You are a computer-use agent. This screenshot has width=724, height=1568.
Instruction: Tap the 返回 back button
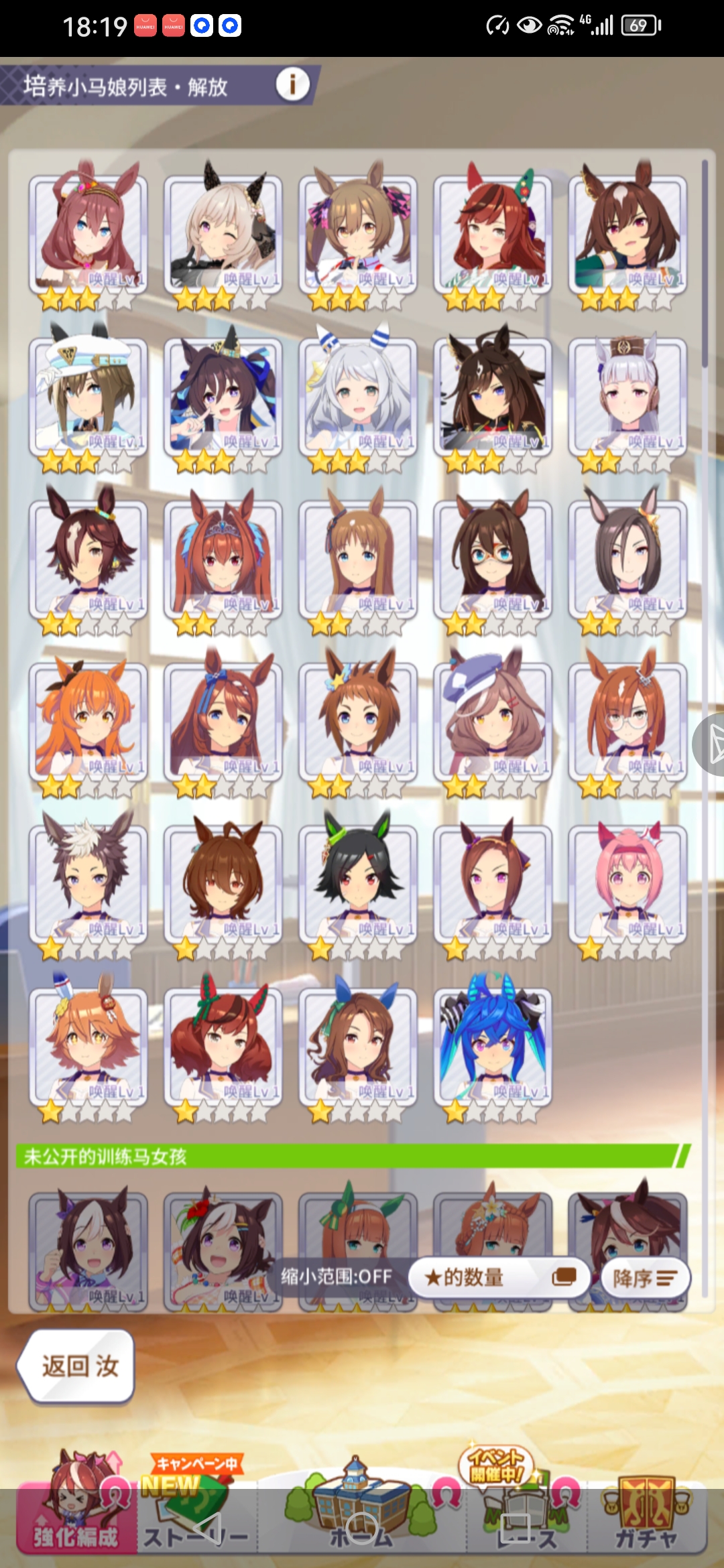79,1365
